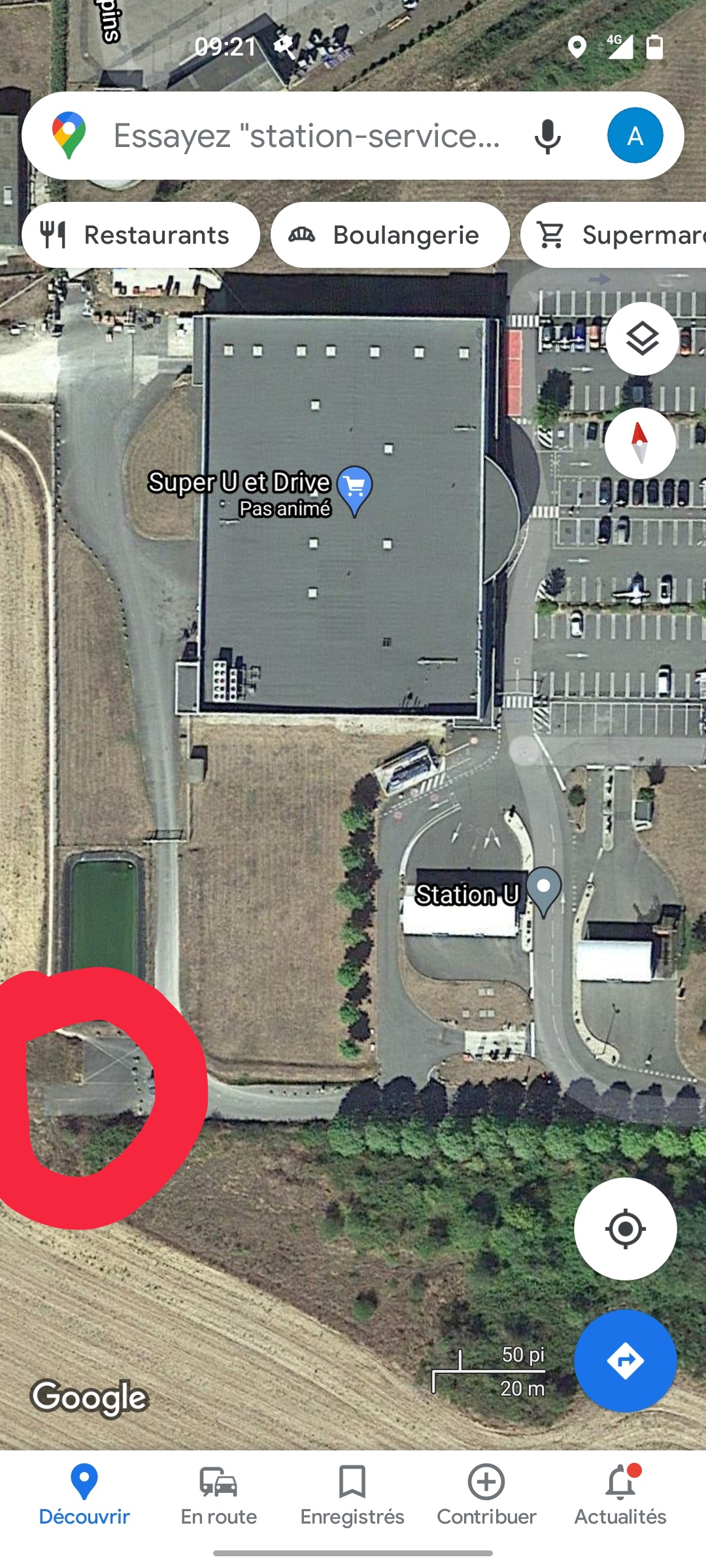Open the Station U place pin
The height and width of the screenshot is (1568, 706).
click(x=543, y=889)
